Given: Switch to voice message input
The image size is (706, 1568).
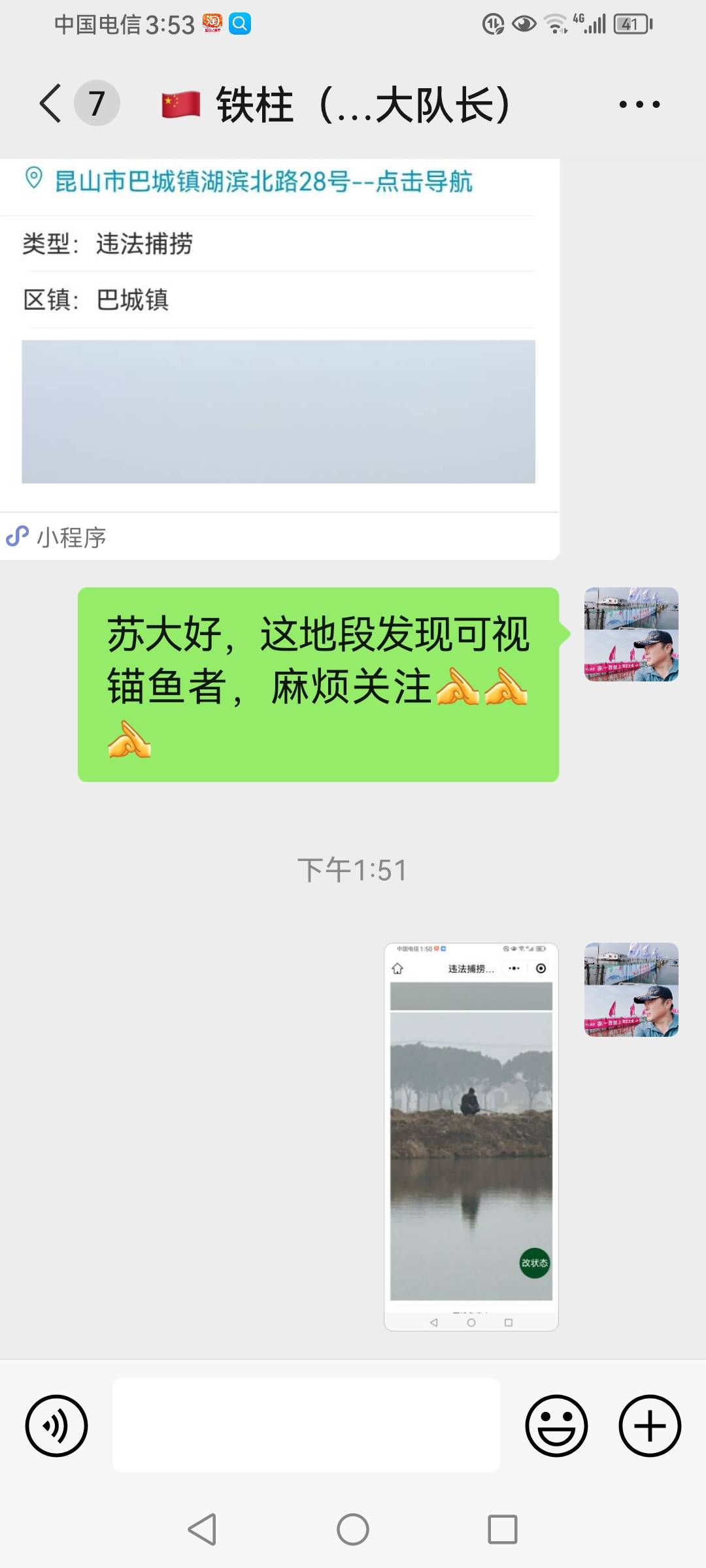Looking at the screenshot, I should pos(56,1426).
